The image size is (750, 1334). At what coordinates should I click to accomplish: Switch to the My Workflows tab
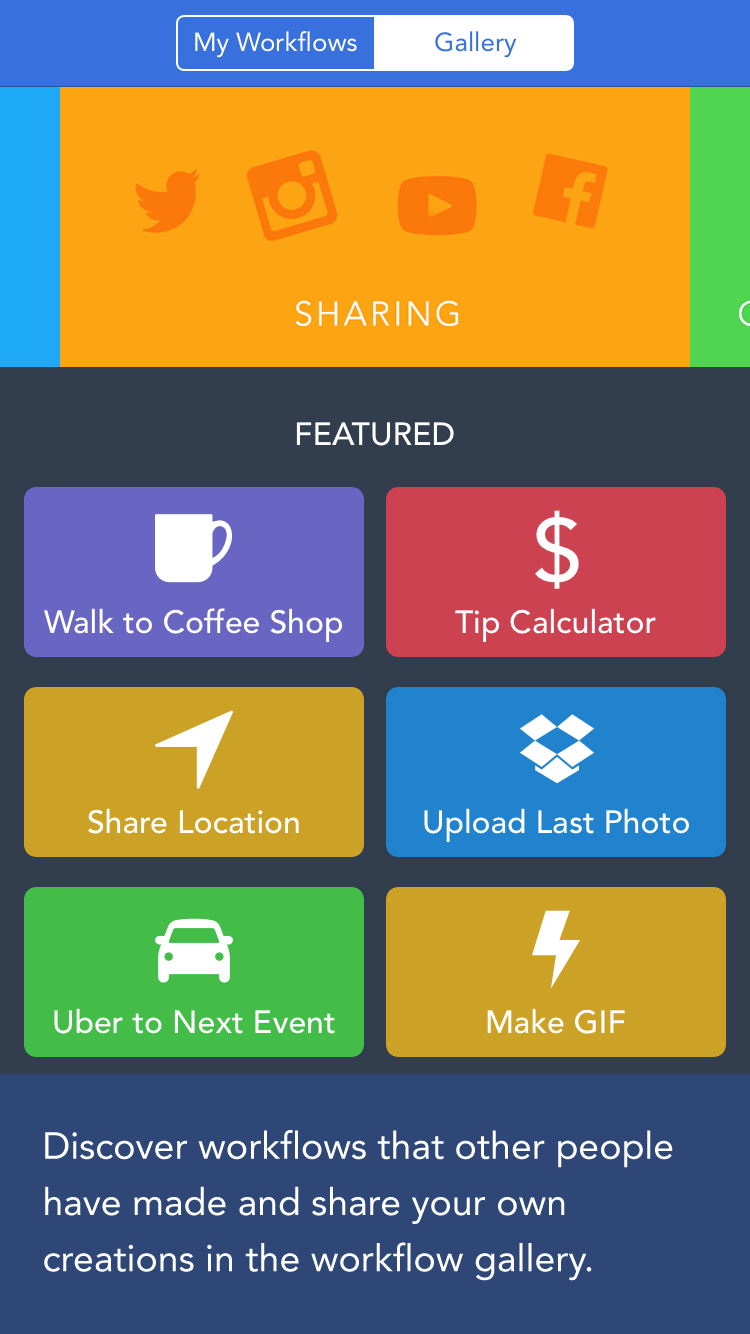pos(275,43)
